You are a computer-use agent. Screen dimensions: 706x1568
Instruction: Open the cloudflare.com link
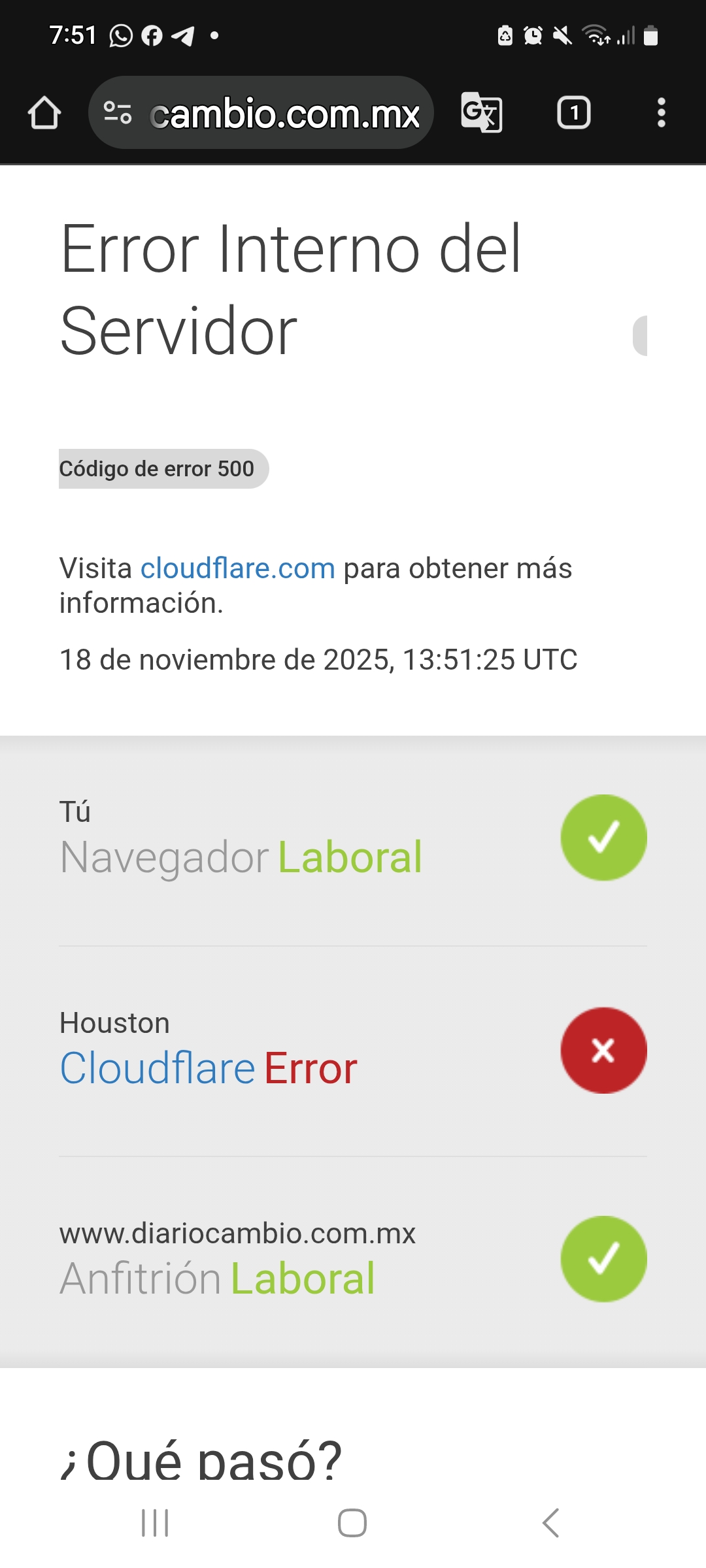[237, 568]
